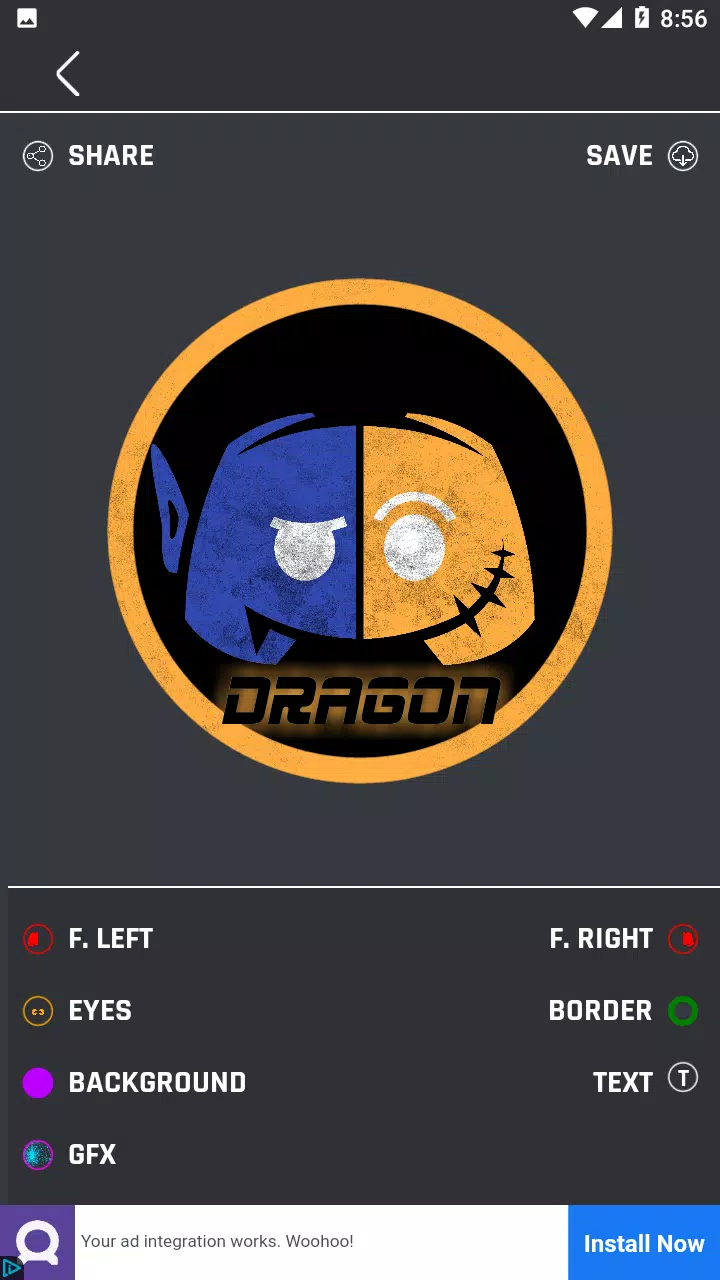This screenshot has width=720, height=1280.
Task: Save the avatar to device
Action: (x=641, y=156)
